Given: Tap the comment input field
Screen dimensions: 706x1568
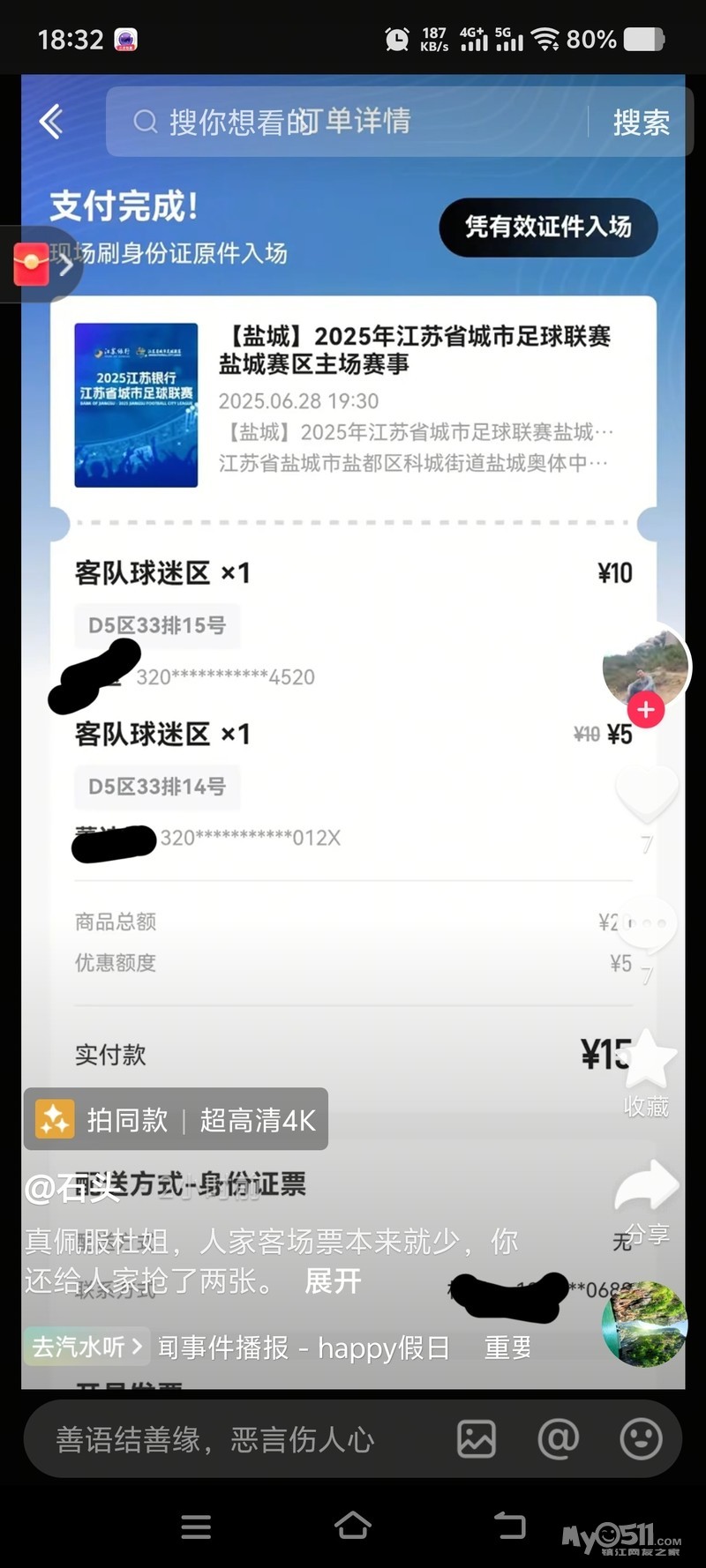Looking at the screenshot, I should [x=238, y=1439].
